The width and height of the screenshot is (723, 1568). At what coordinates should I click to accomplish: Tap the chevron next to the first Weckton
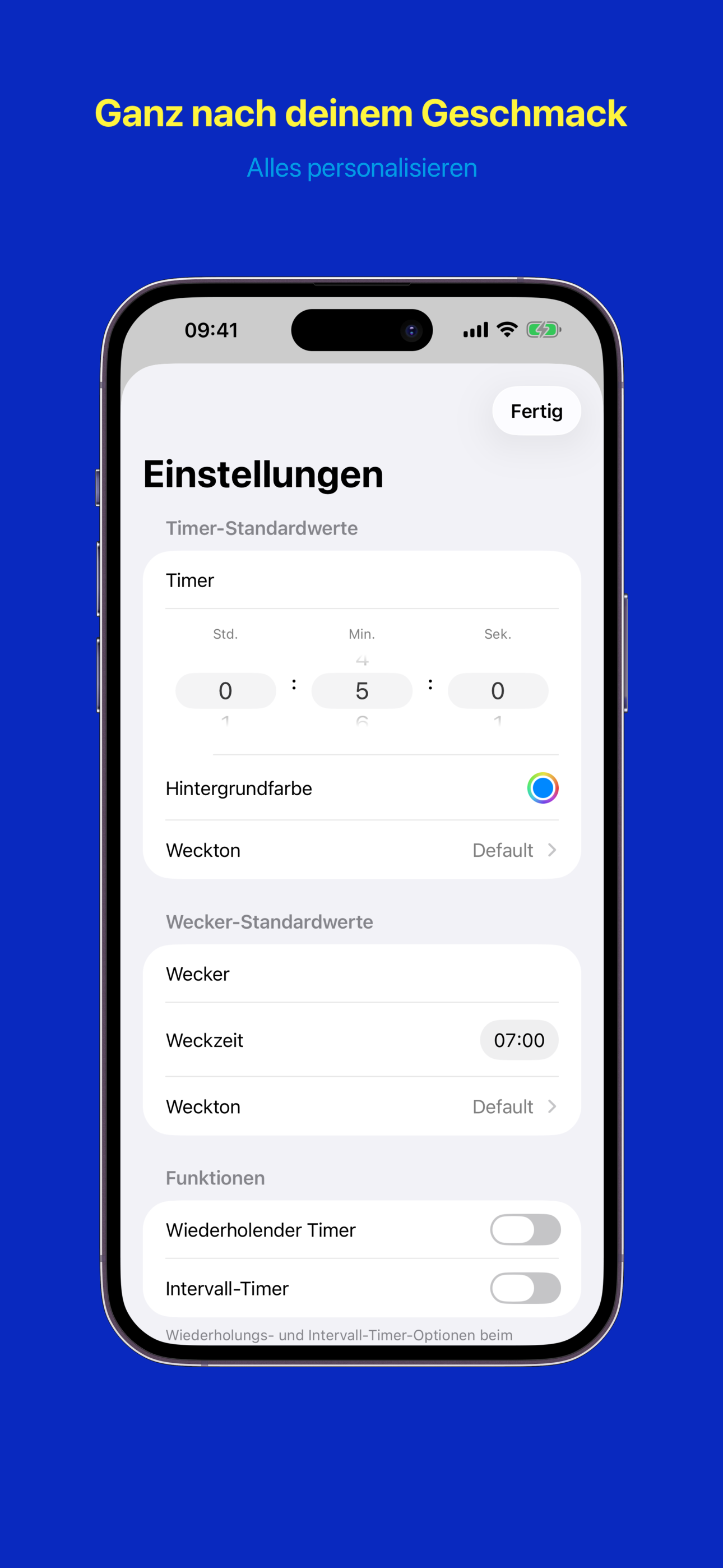(x=553, y=850)
